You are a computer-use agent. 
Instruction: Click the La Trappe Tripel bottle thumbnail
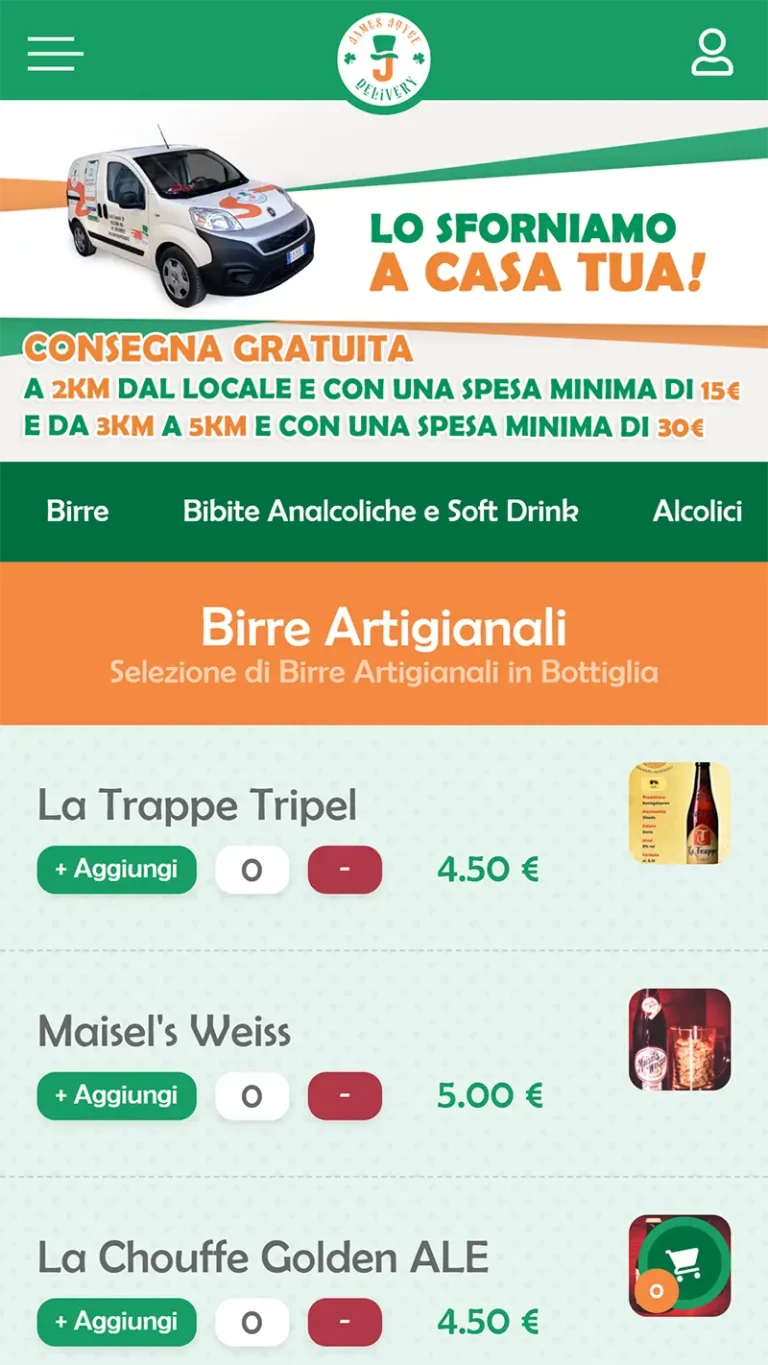(x=679, y=815)
